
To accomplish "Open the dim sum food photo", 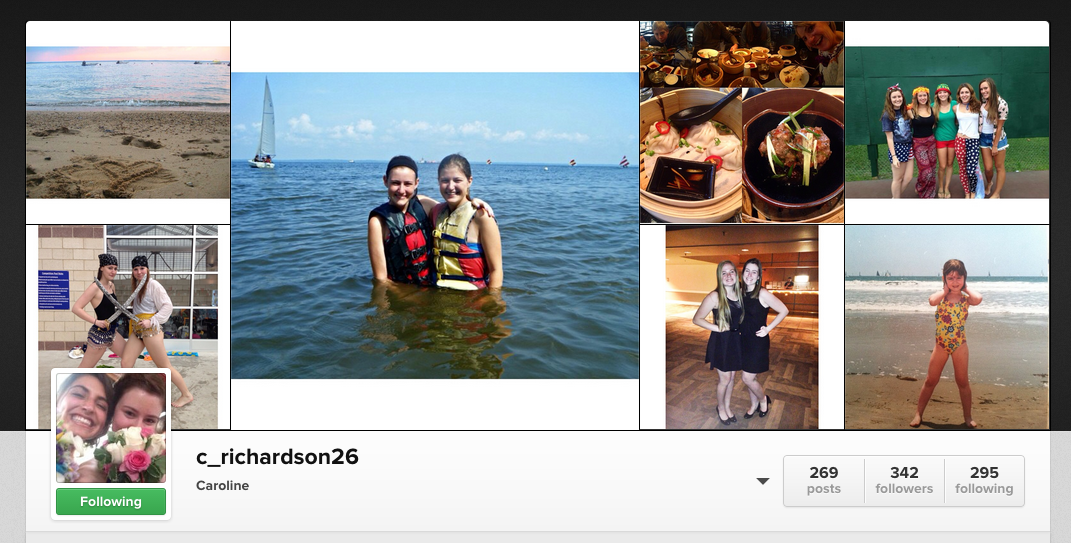I will point(741,122).
